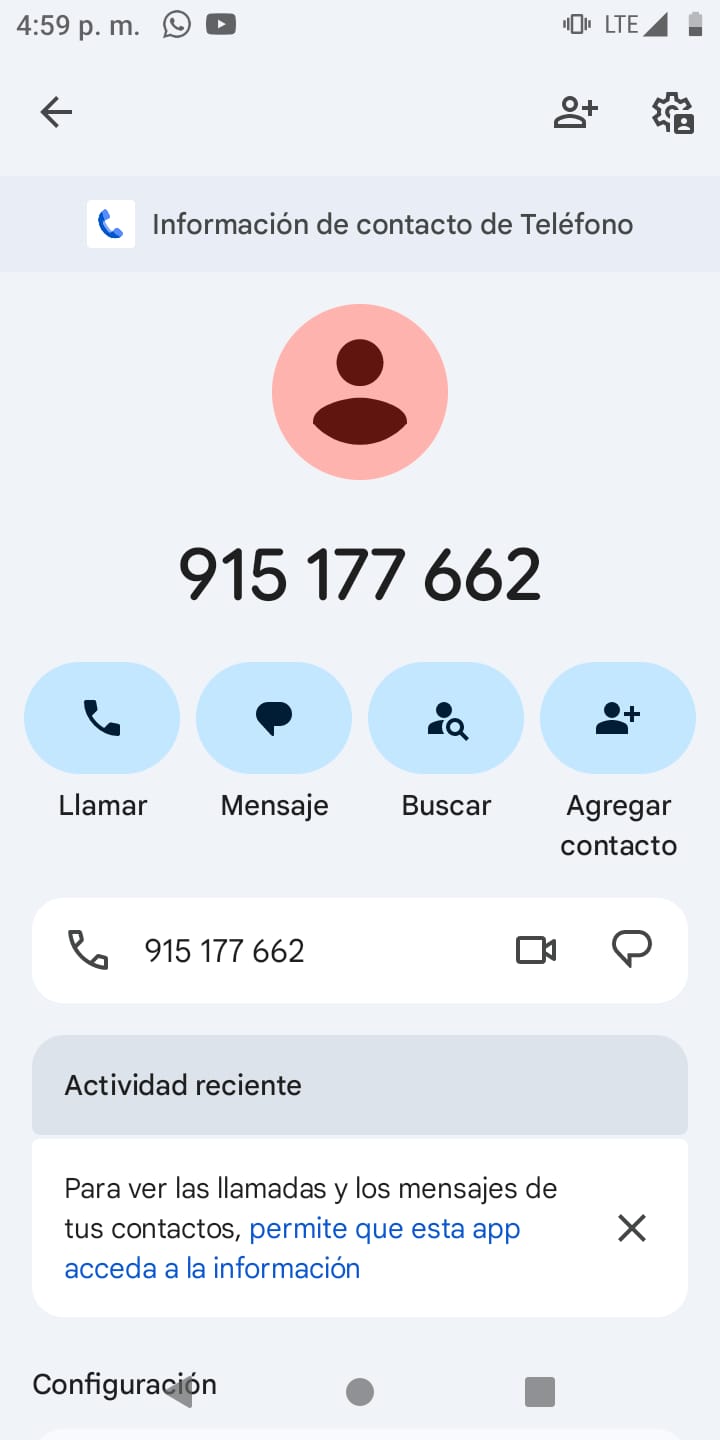
Task: Tap the add contact icon in app bar
Action: tap(575, 112)
